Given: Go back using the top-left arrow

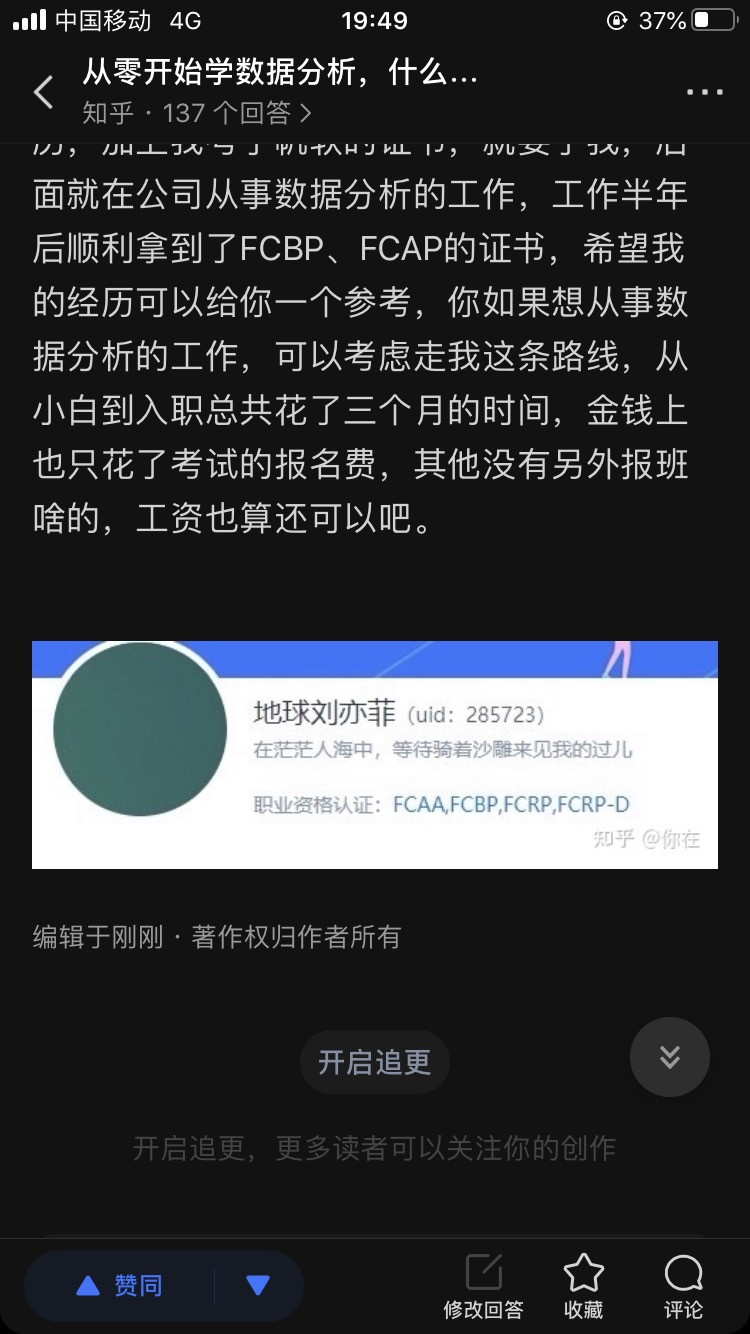Looking at the screenshot, I should (43, 93).
